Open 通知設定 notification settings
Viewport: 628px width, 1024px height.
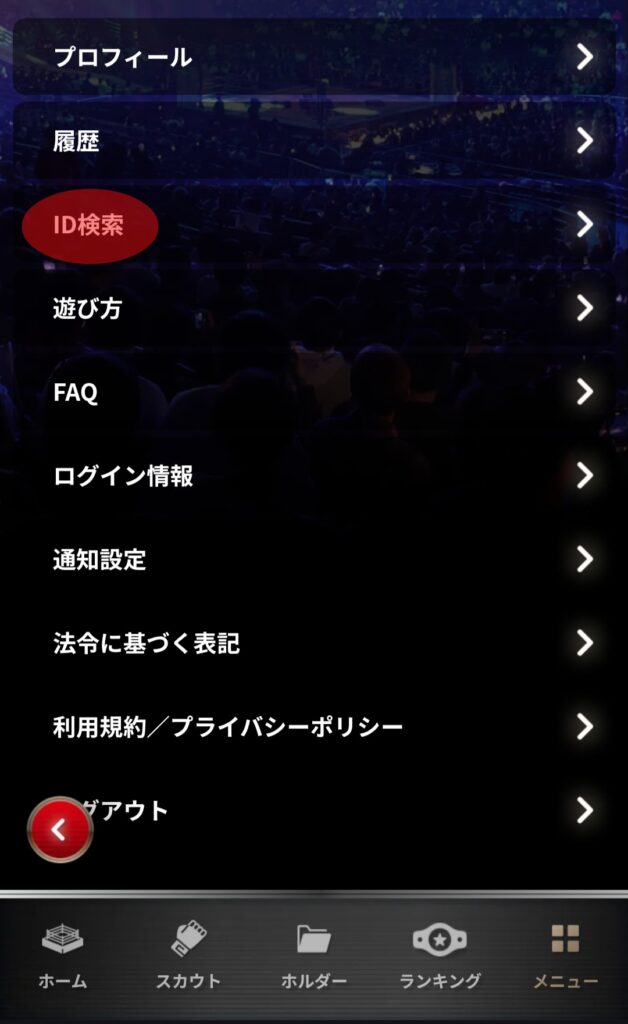314,560
